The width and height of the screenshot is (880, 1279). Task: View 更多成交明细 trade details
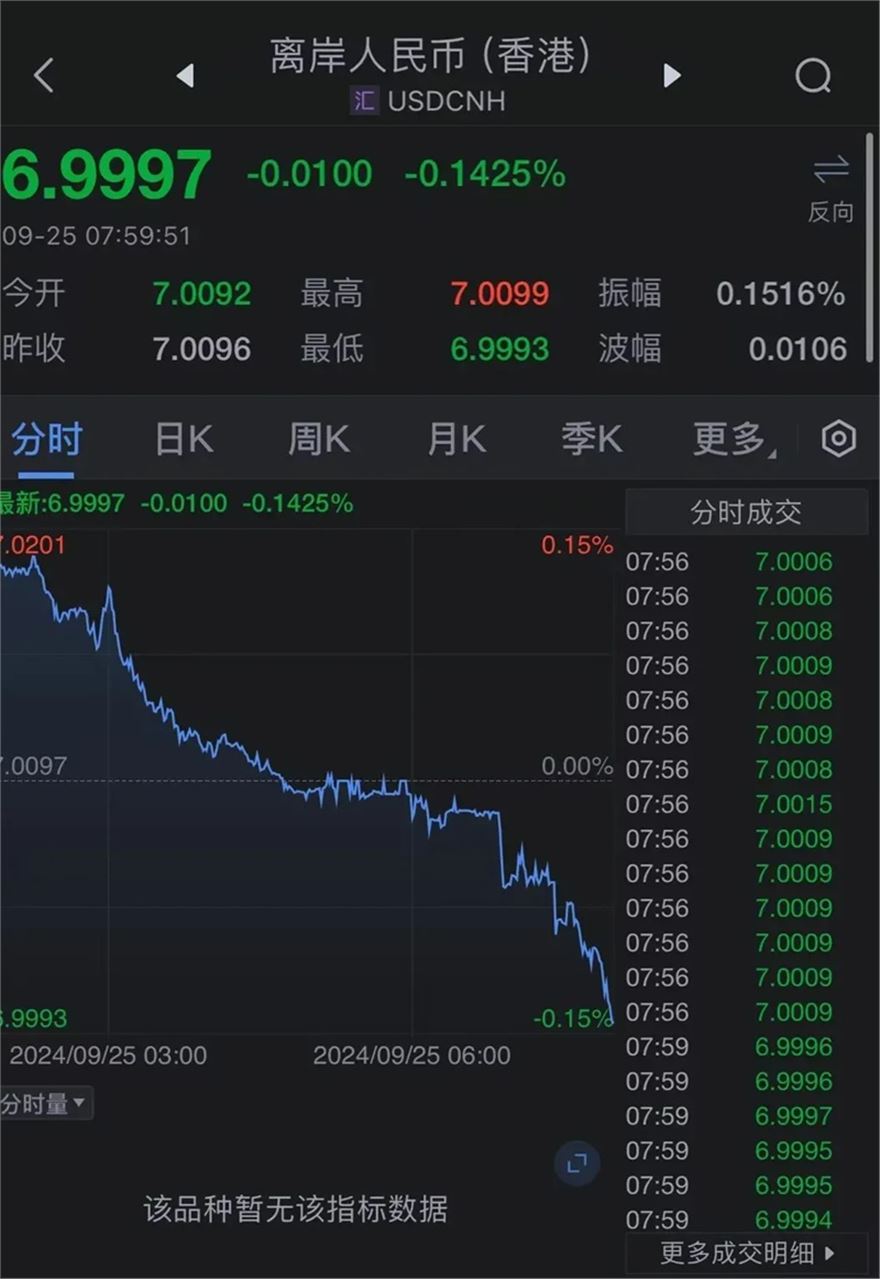click(748, 1252)
